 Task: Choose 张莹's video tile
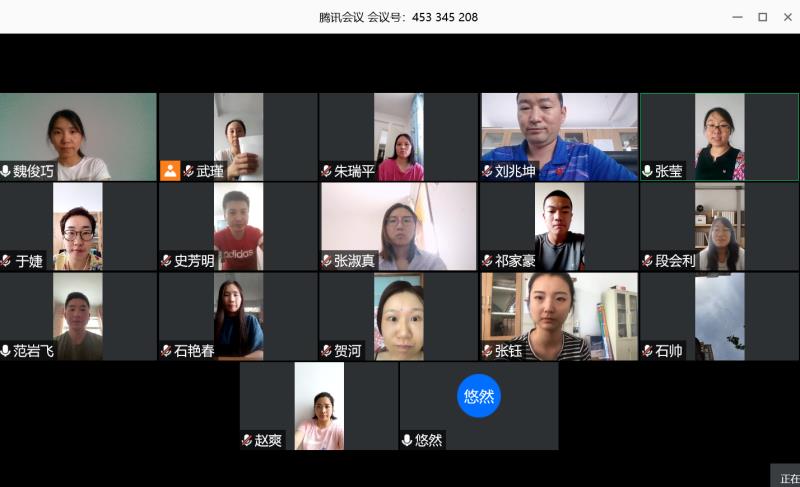click(x=719, y=137)
